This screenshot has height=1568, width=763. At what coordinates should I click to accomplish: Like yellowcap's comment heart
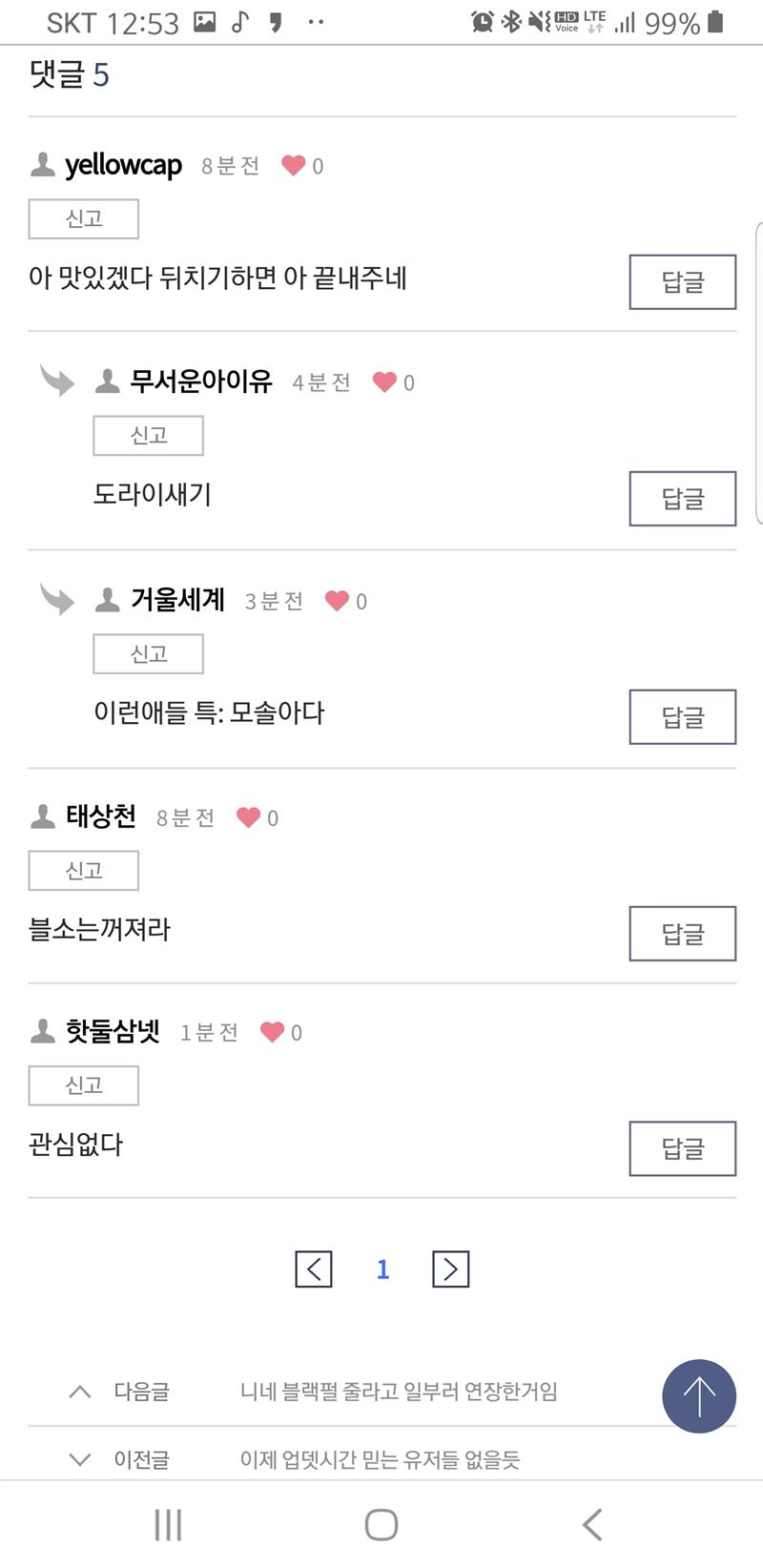293,166
